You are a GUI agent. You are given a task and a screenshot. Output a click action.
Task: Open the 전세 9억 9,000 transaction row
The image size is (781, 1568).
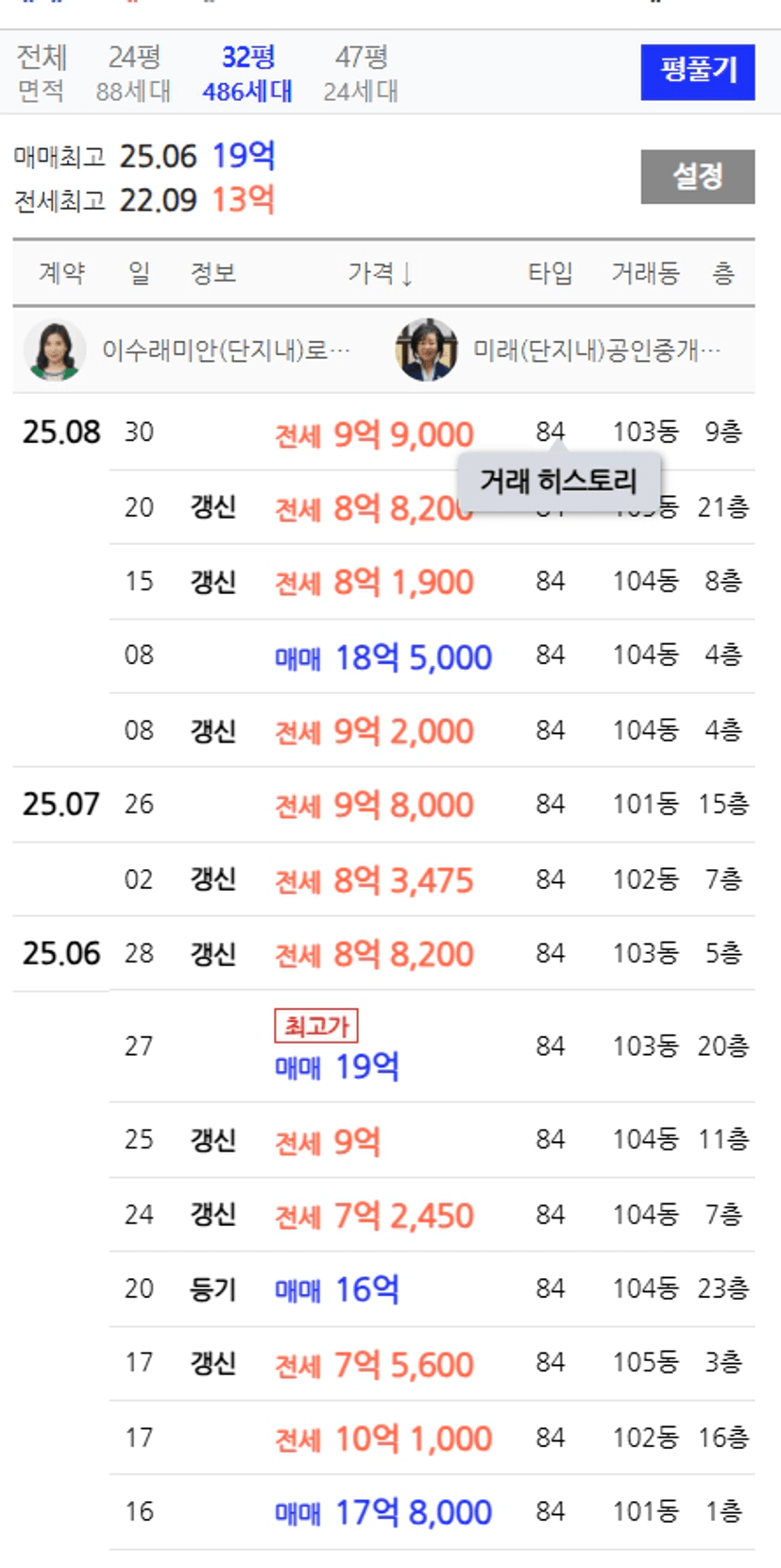click(x=432, y=433)
